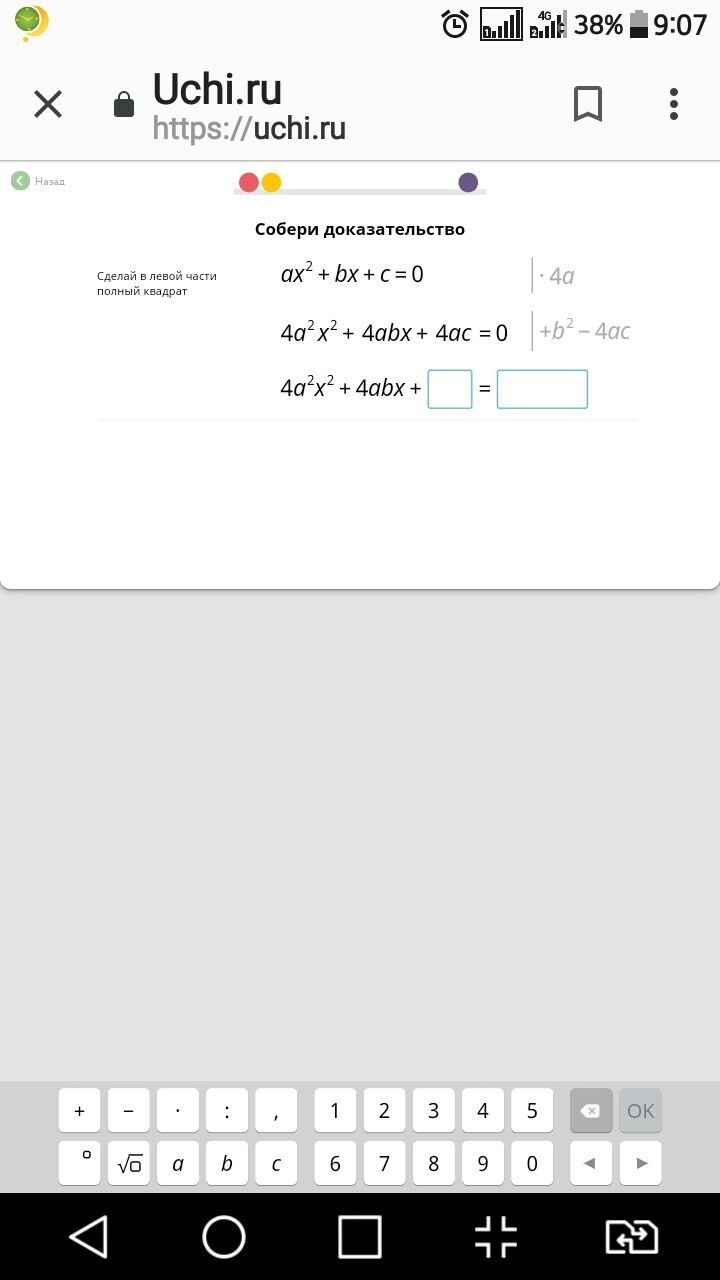
Task: Type the digit 2 on the keypad
Action: (x=384, y=1110)
